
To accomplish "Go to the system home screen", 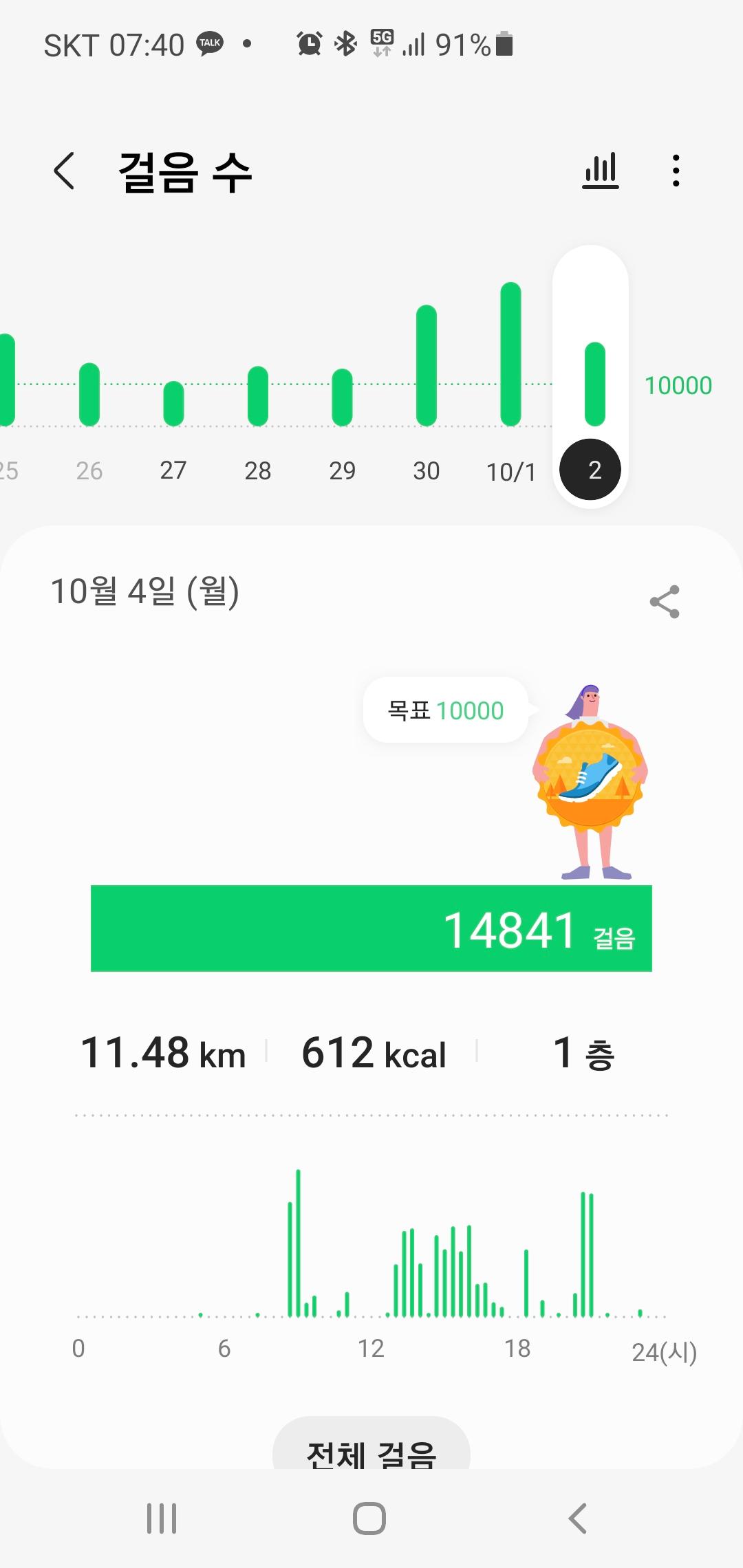I will point(369,1518).
